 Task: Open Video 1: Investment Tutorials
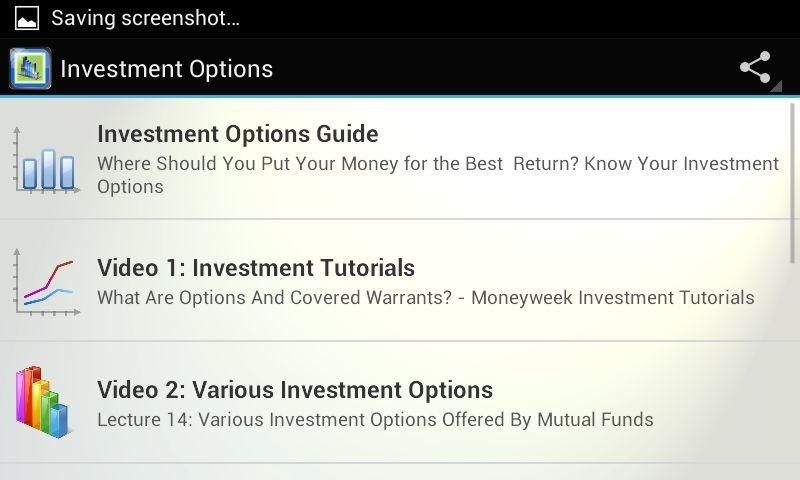coord(400,282)
